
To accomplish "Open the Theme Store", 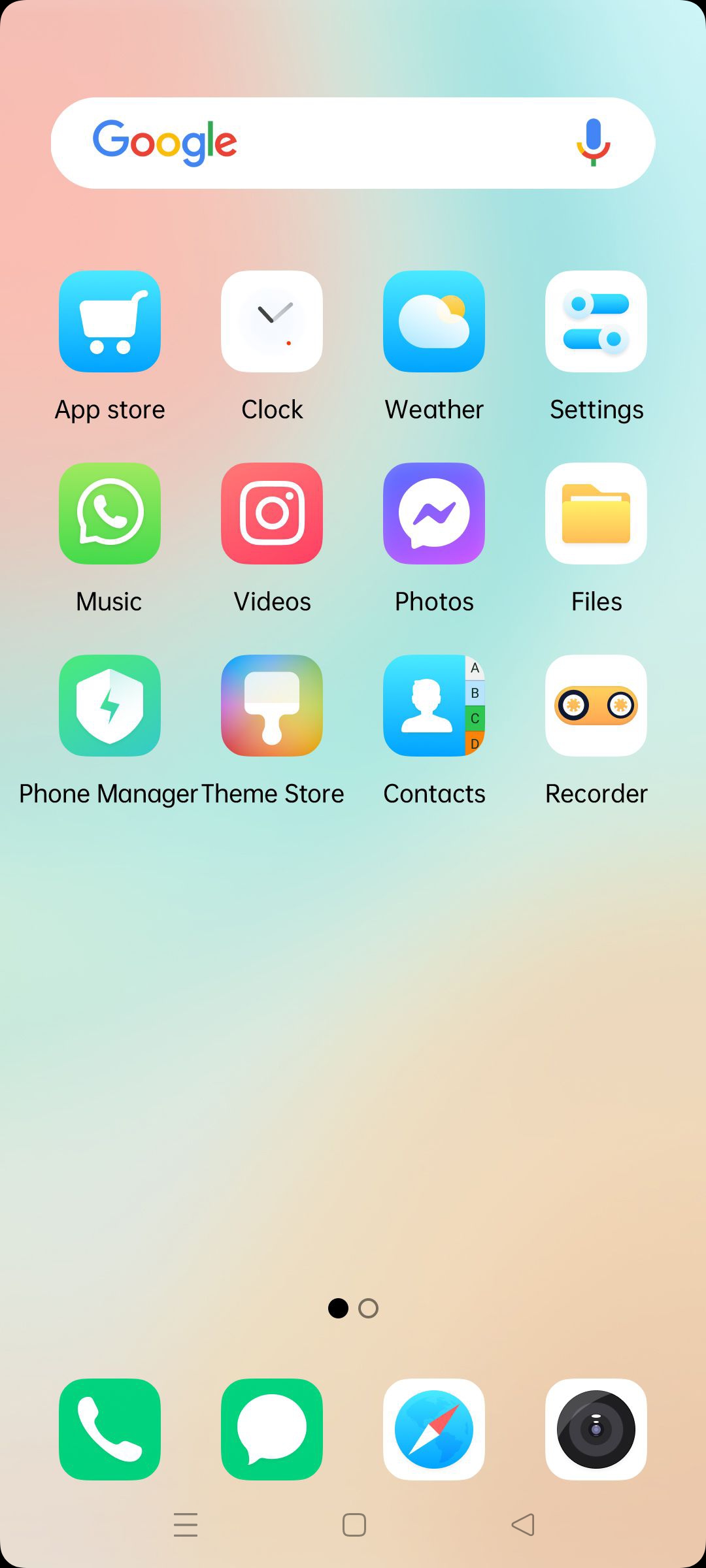I will (x=272, y=706).
